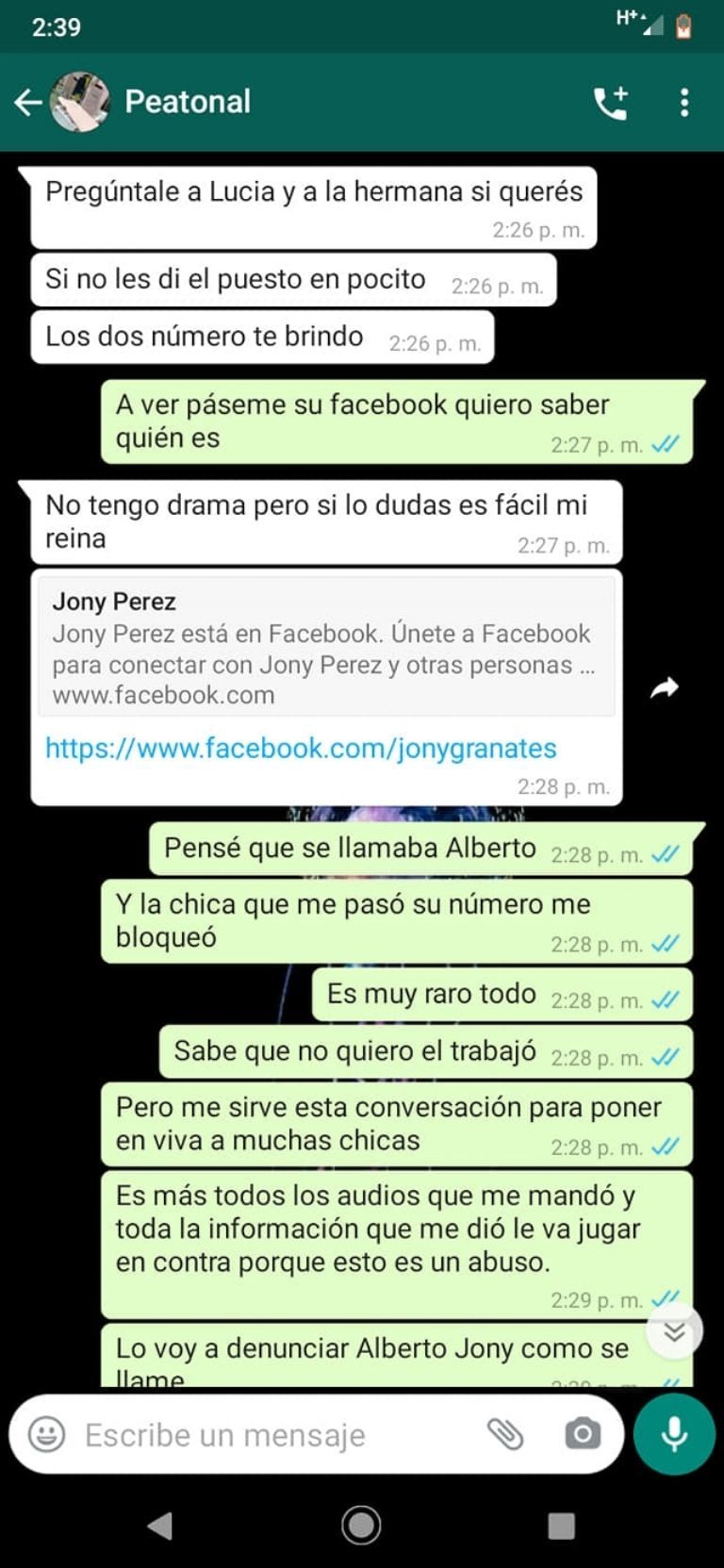This screenshot has height=1568, width=724.
Task: Jump to the latest messages
Action: (674, 1331)
